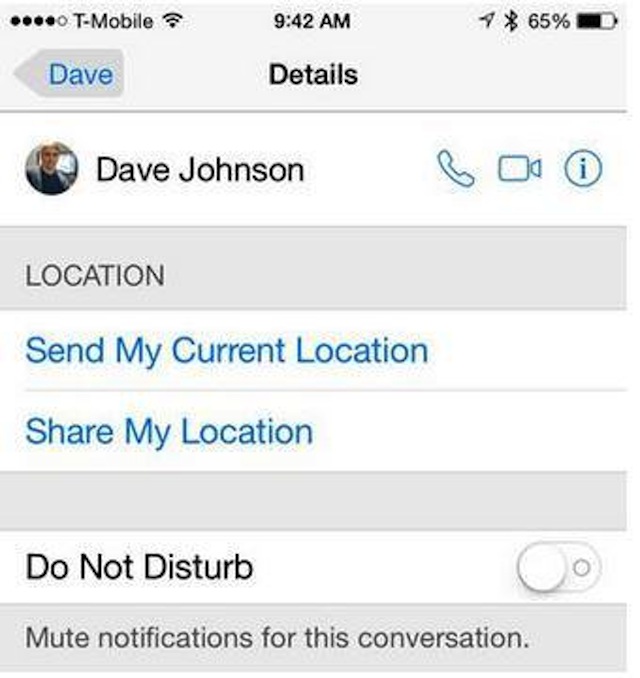The height and width of the screenshot is (678, 640).
Task: Open Dave Johnson's profile photo
Action: point(51,169)
